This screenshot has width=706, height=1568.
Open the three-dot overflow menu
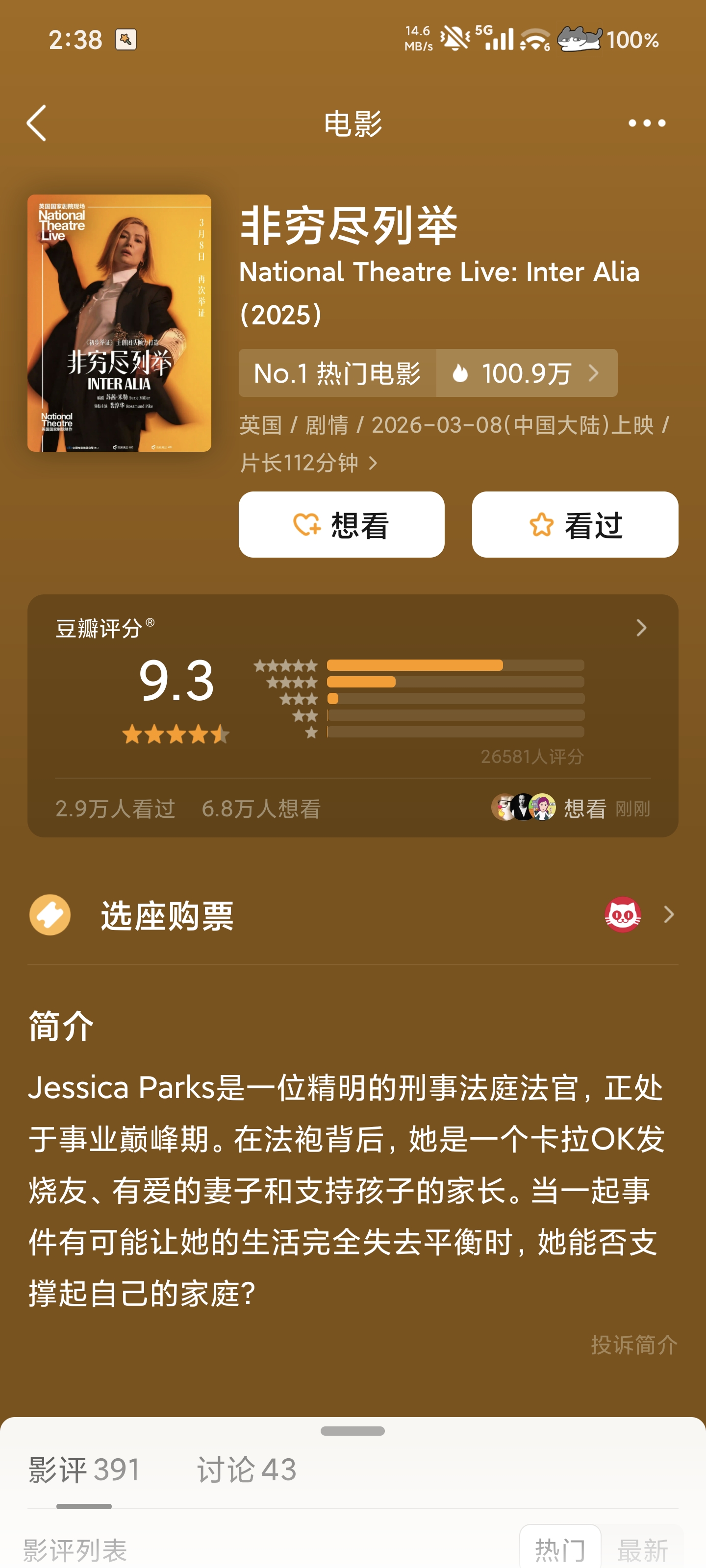click(x=646, y=123)
